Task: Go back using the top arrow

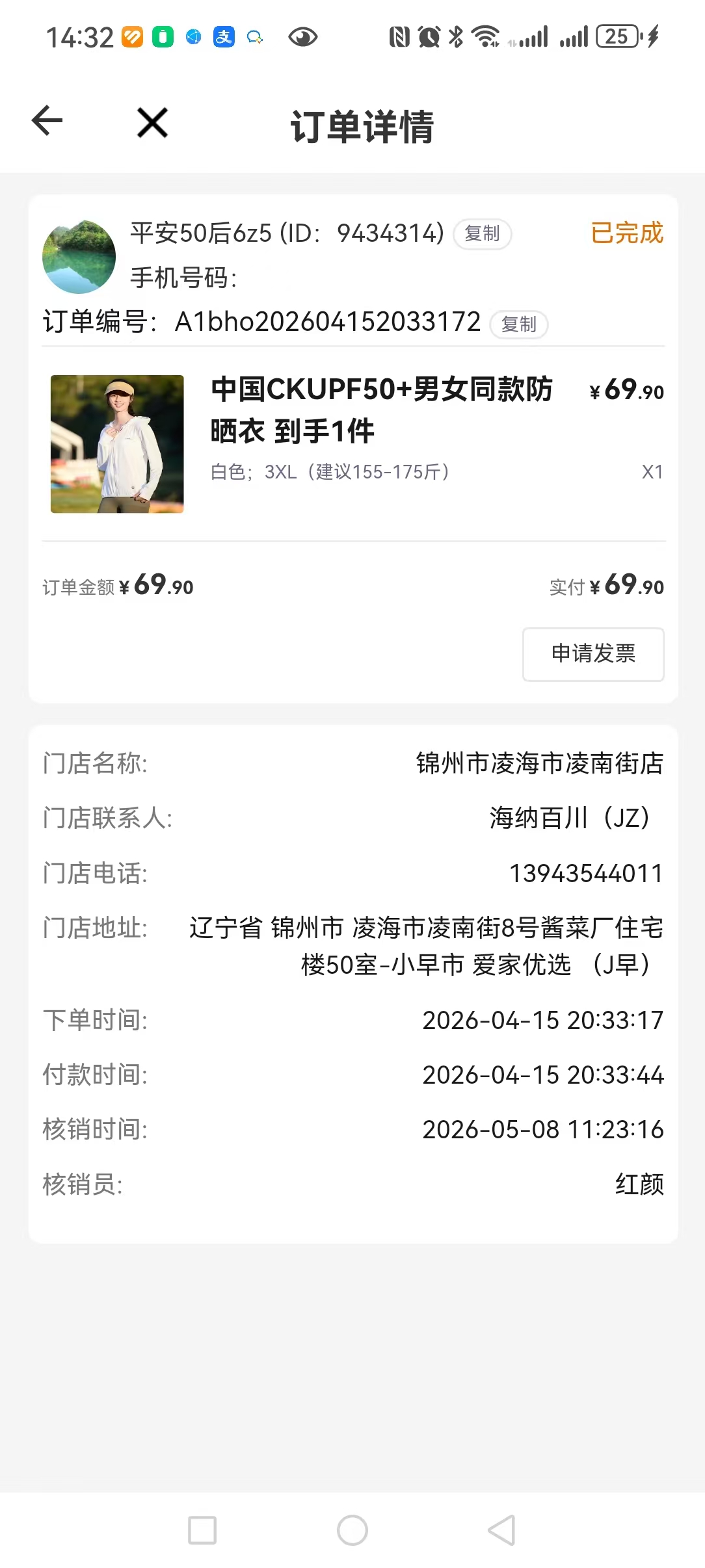Action: coord(47,121)
